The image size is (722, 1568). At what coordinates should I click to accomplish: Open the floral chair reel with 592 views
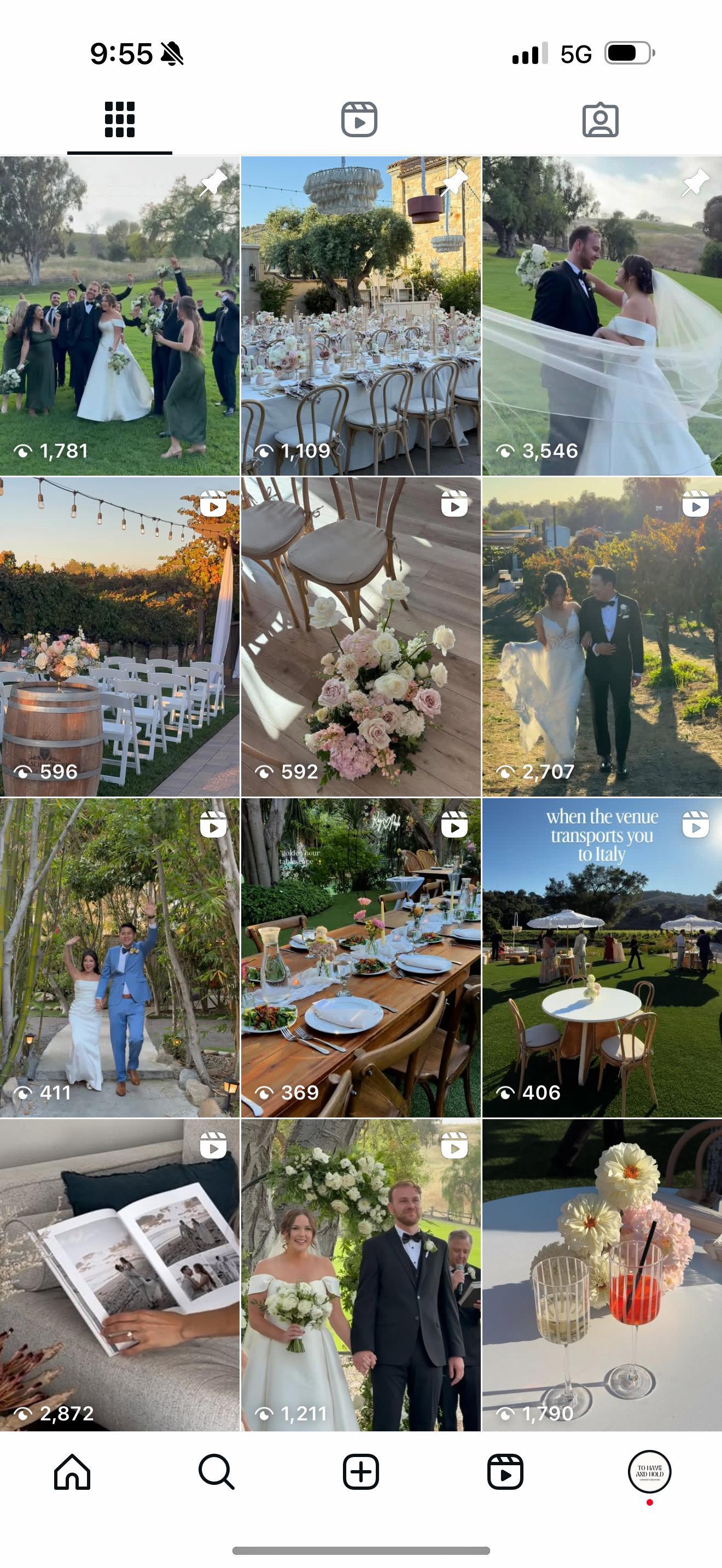(360, 637)
